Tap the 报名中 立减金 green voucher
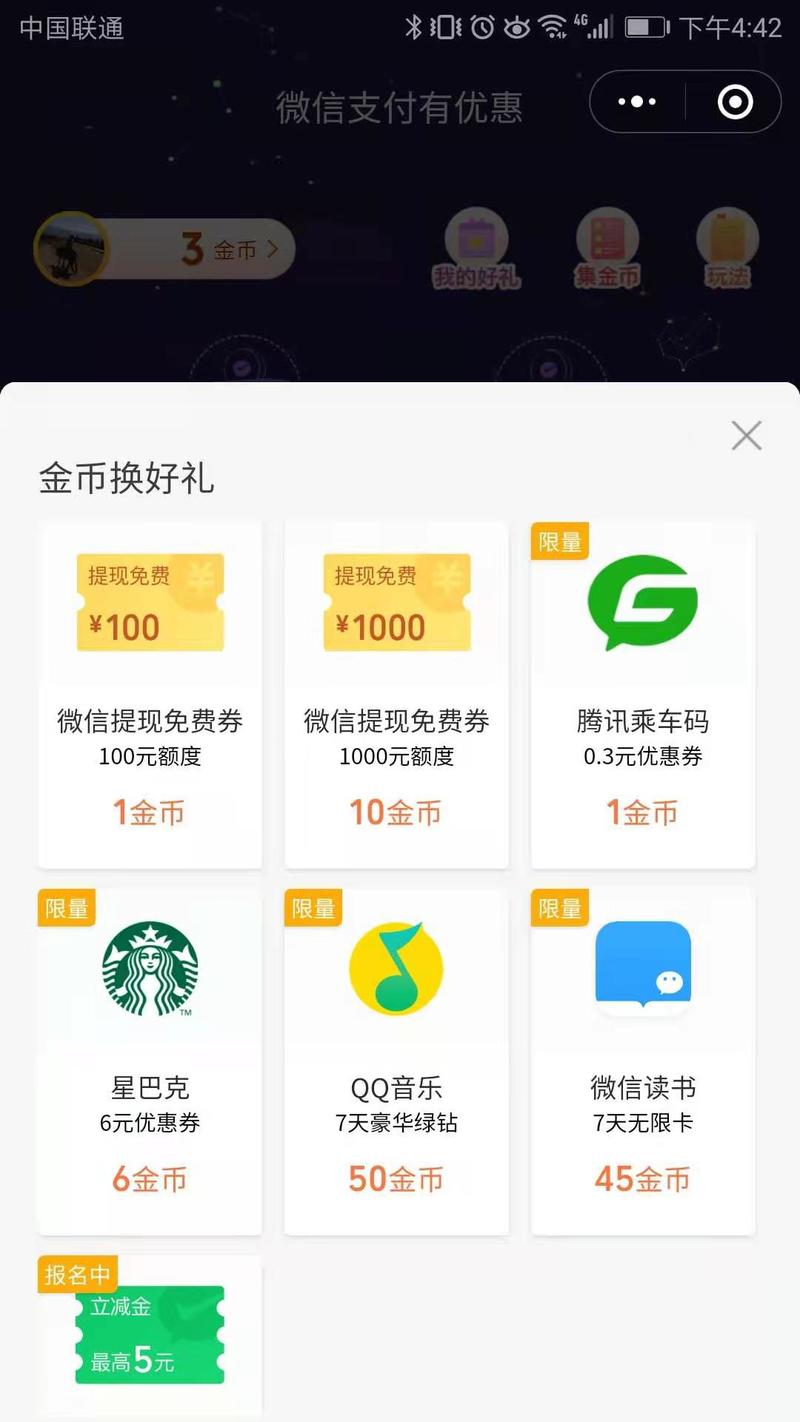Image resolution: width=800 pixels, height=1422 pixels. (150, 1335)
